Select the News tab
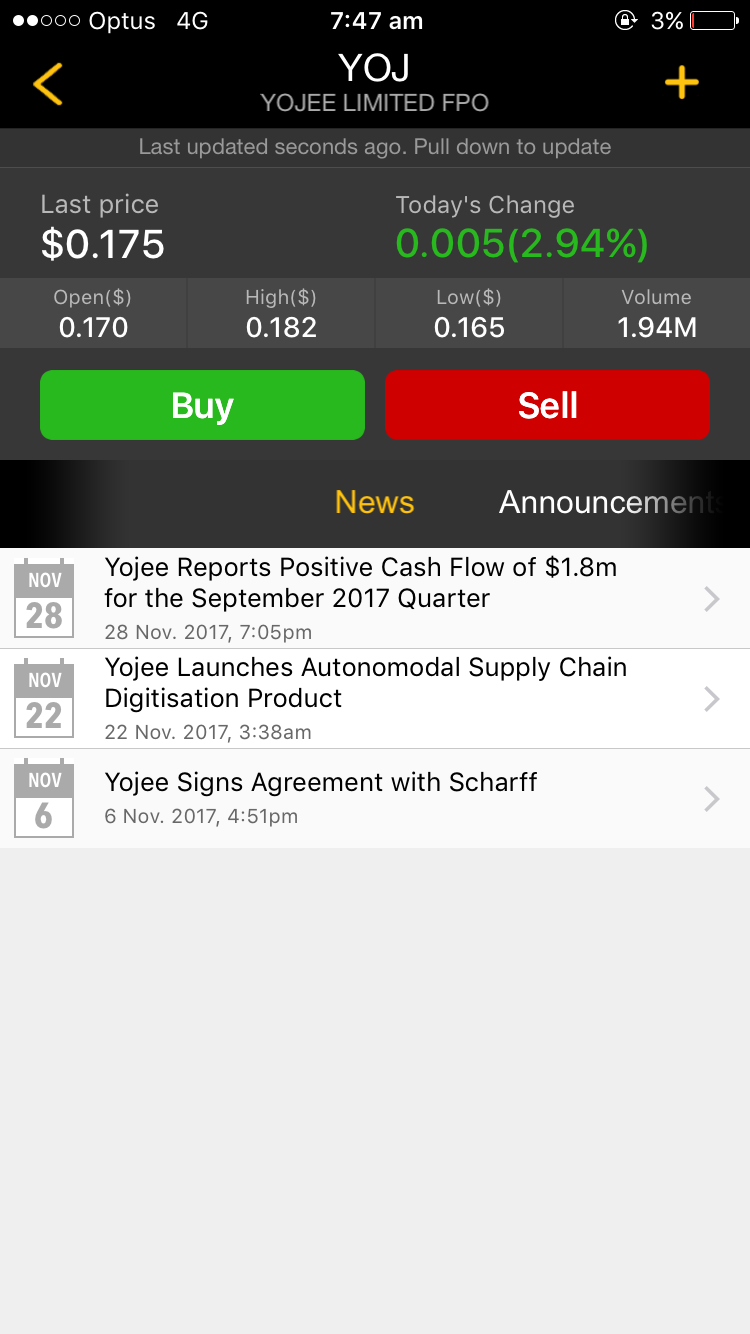Image resolution: width=750 pixels, height=1334 pixels. coord(375,502)
